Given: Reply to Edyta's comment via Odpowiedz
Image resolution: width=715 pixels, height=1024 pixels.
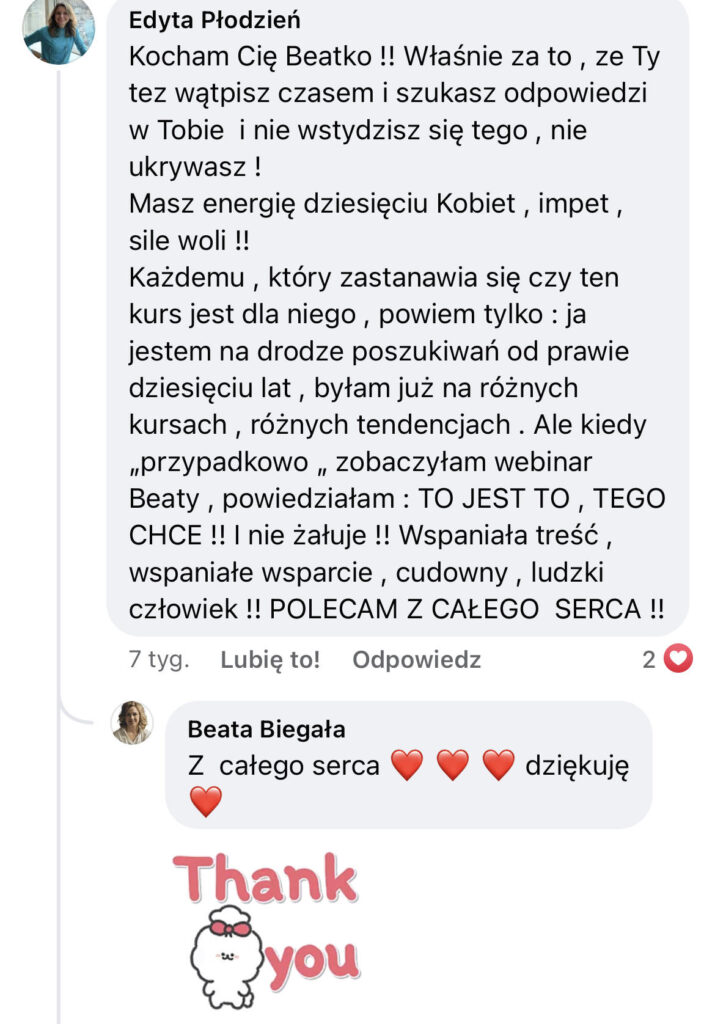Looking at the screenshot, I should pos(416,660).
